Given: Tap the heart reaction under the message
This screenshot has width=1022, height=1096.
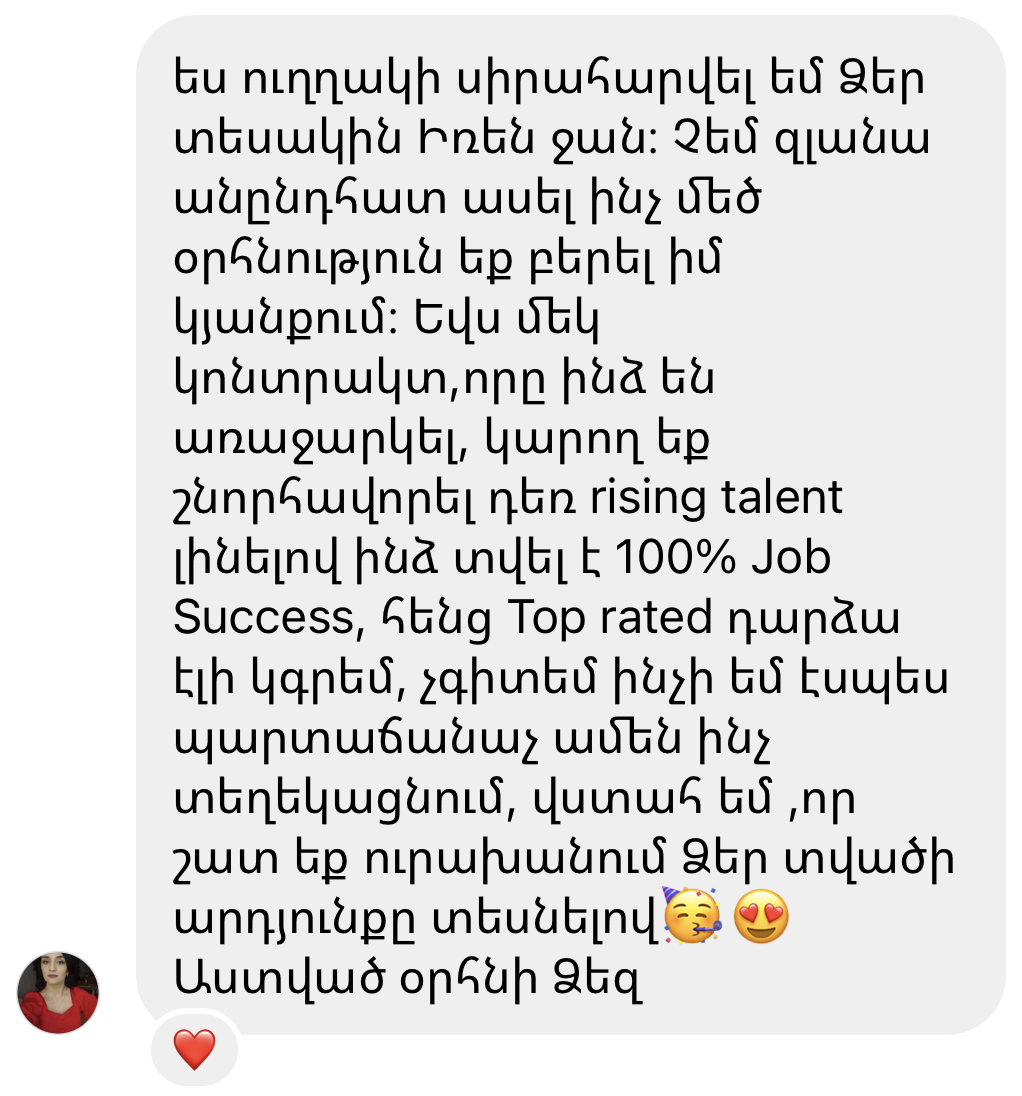Looking at the screenshot, I should click(194, 1050).
